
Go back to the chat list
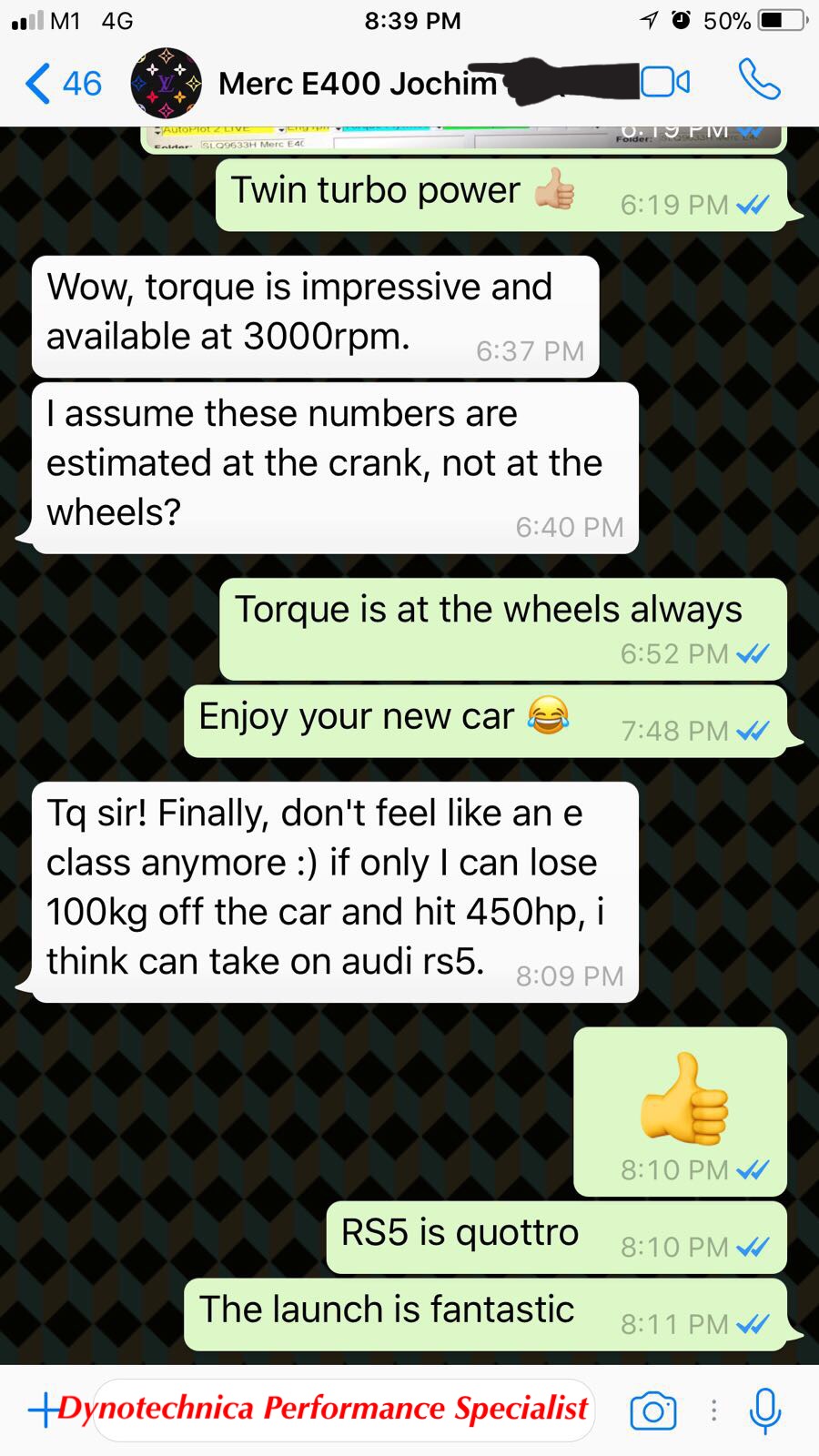pyautogui.click(x=63, y=84)
